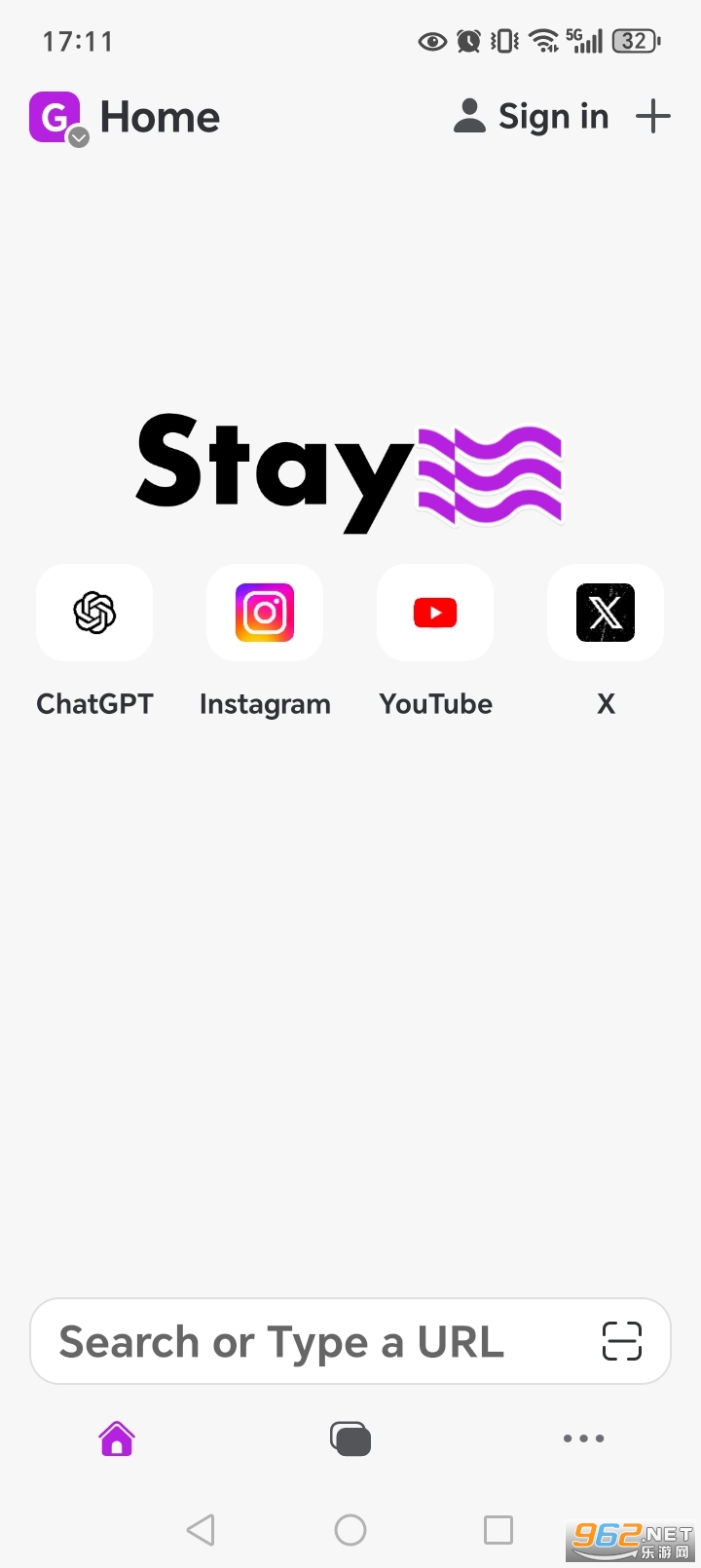Image resolution: width=701 pixels, height=1568 pixels.
Task: Open the more options menu (three dots)
Action: tap(583, 1438)
